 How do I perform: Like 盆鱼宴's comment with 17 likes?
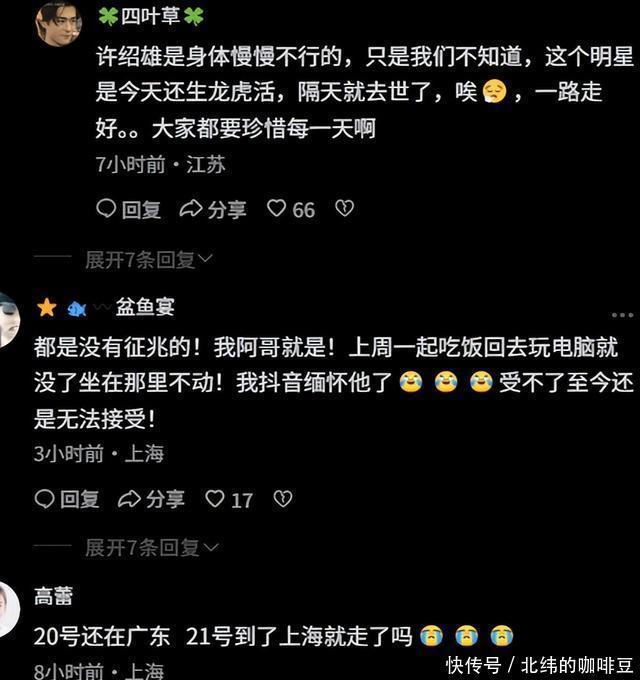coord(229,499)
